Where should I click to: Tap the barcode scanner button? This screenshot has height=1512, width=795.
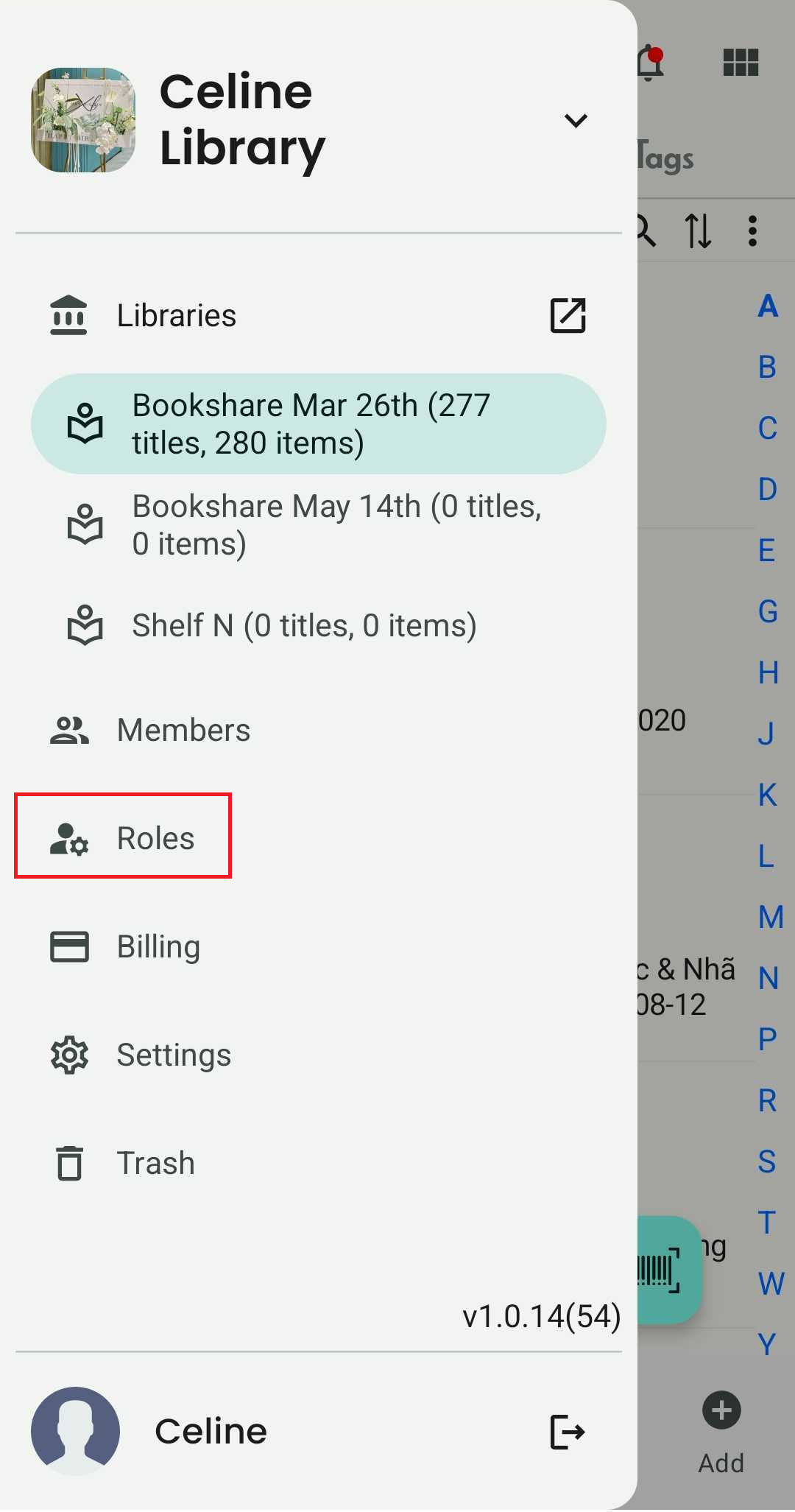coord(665,1270)
